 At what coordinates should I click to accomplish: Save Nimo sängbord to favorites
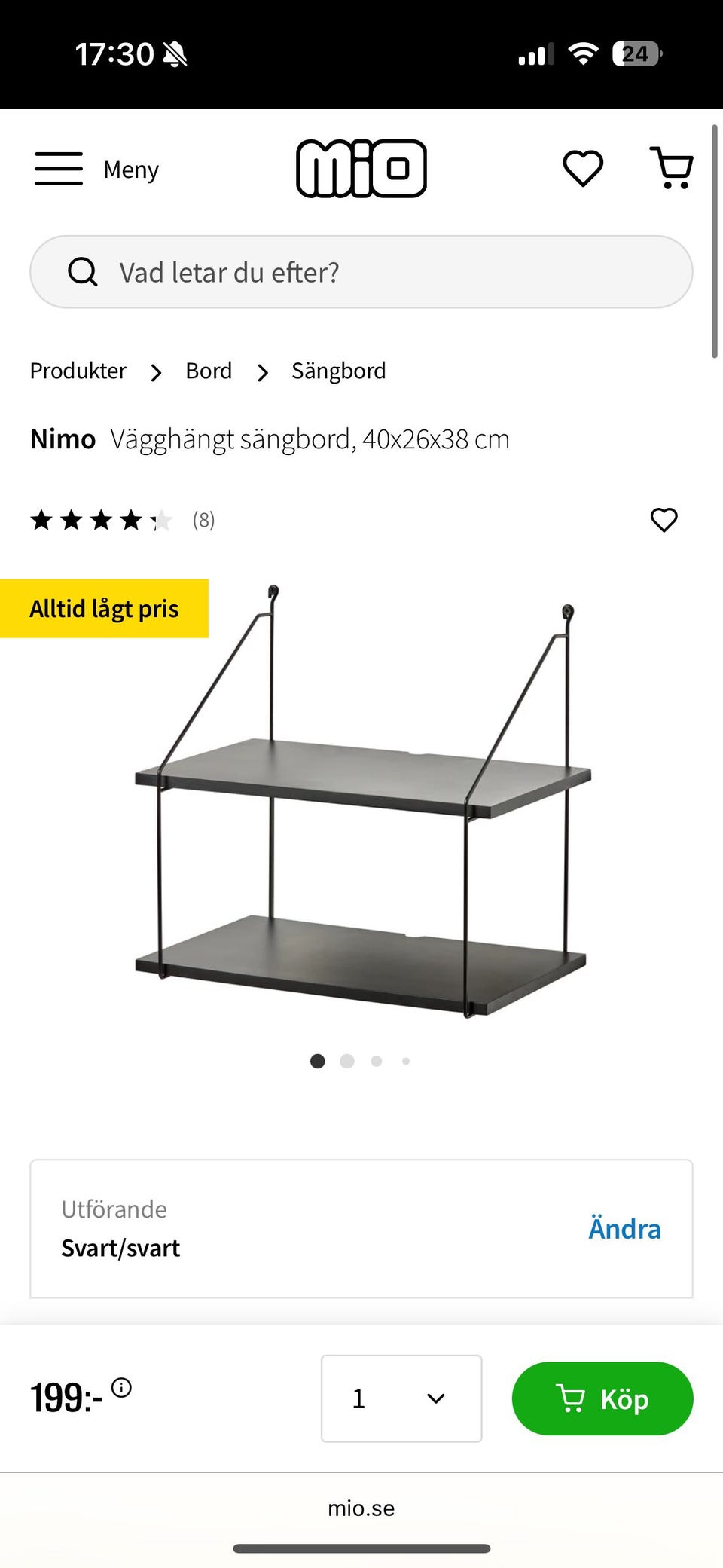pyautogui.click(x=664, y=520)
